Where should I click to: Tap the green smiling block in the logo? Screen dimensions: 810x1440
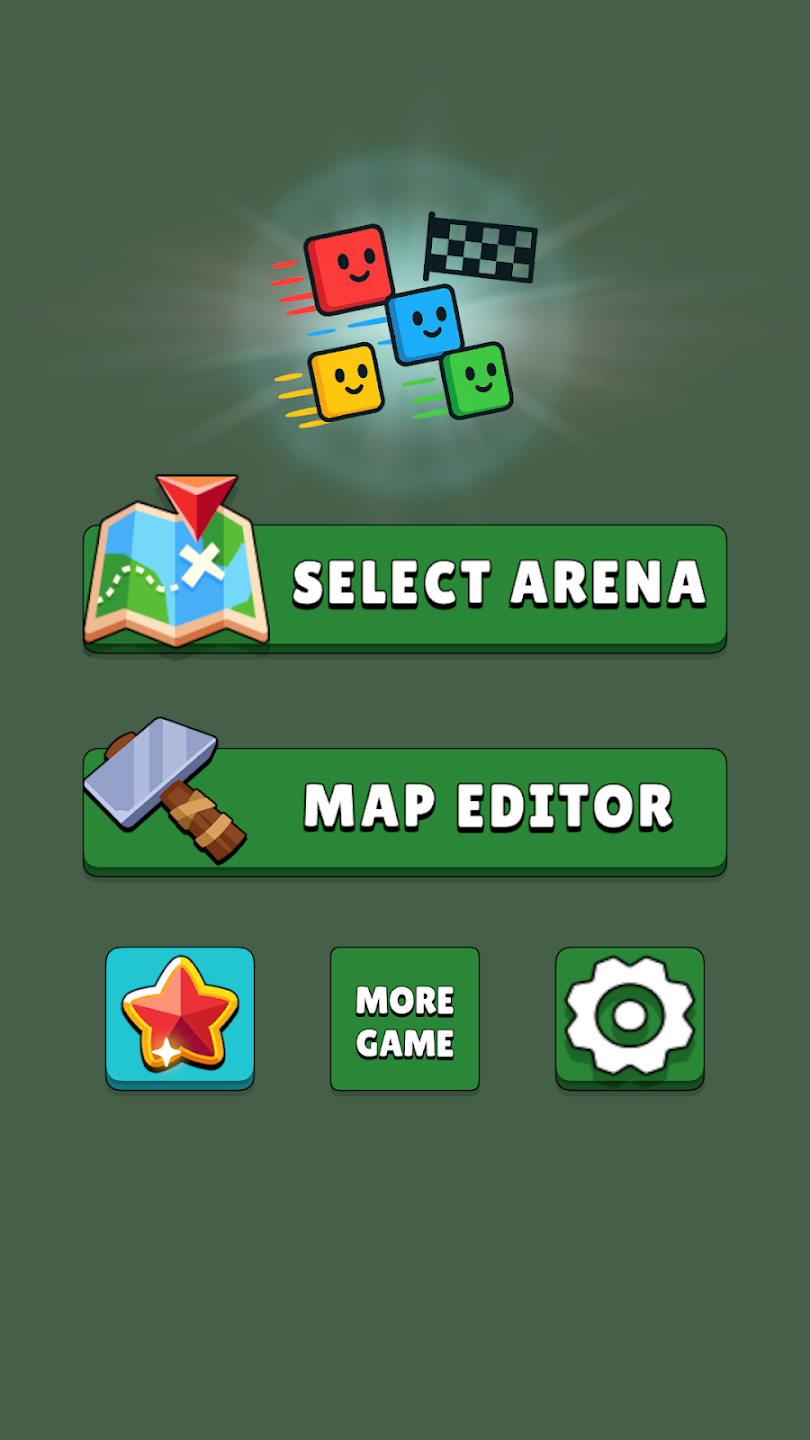476,380
